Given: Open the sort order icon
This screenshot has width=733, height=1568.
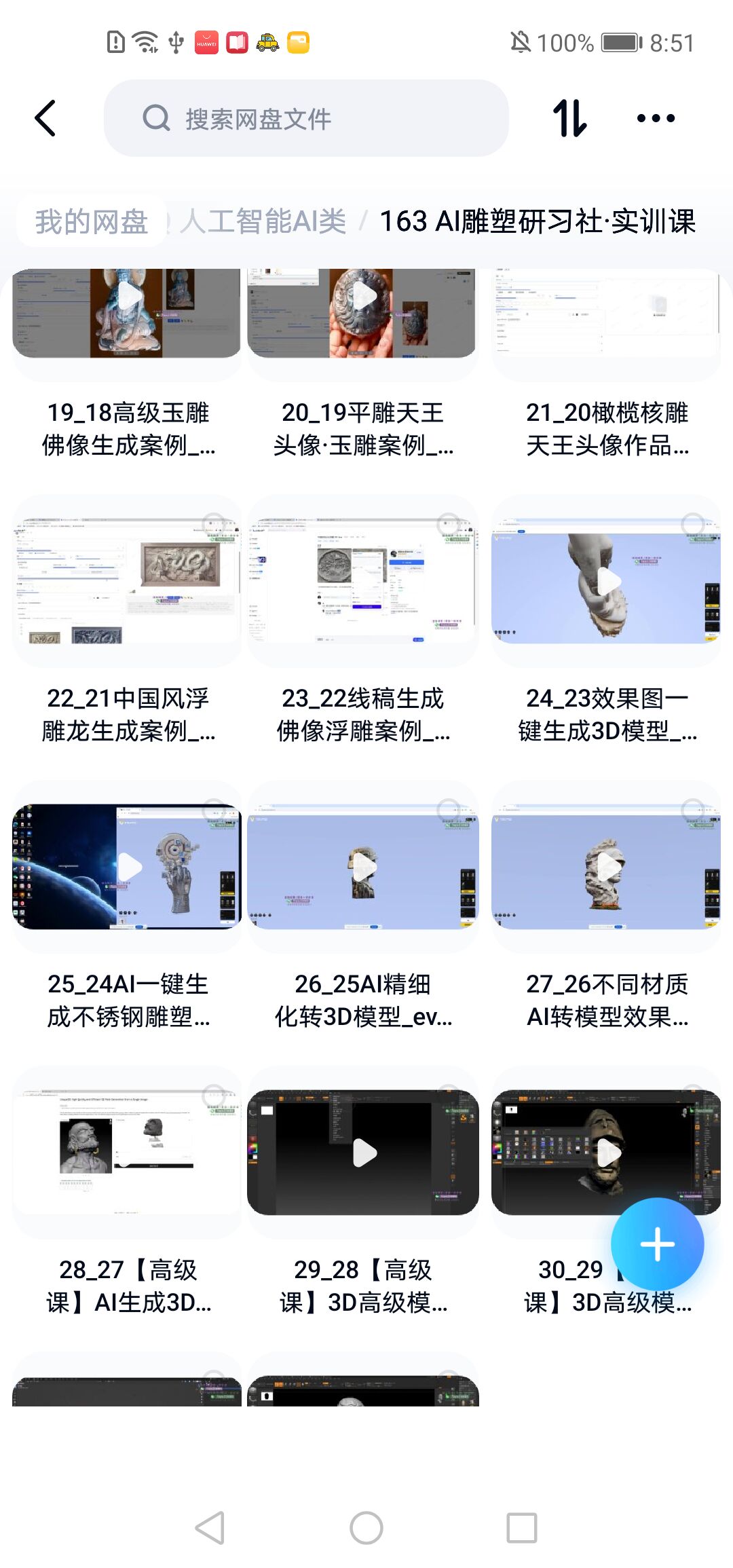Looking at the screenshot, I should click(x=569, y=119).
